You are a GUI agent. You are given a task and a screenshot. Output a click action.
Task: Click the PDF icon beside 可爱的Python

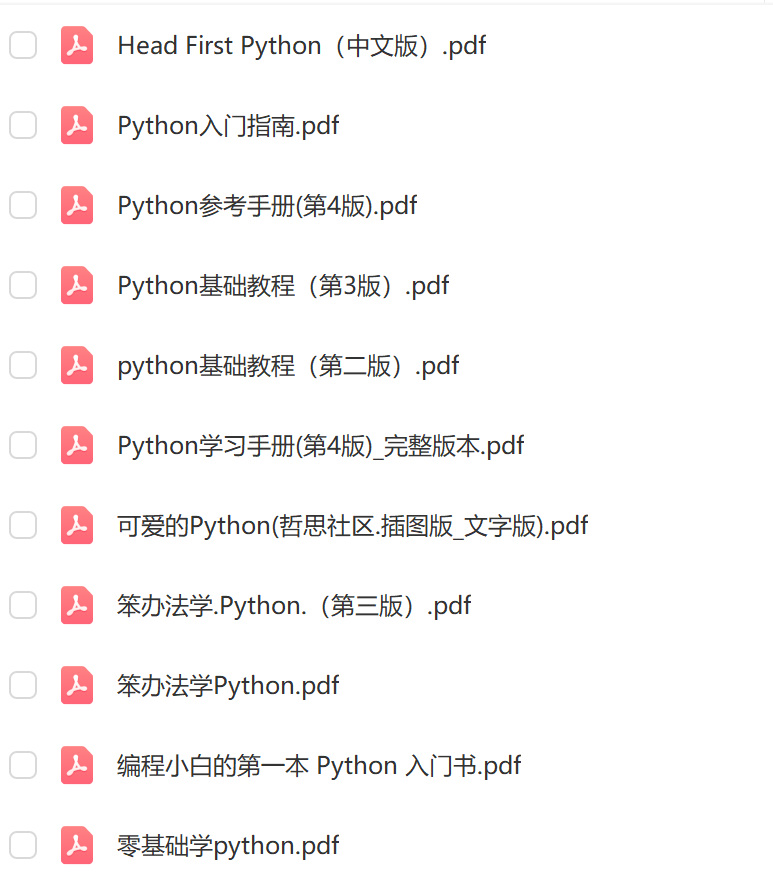77,525
